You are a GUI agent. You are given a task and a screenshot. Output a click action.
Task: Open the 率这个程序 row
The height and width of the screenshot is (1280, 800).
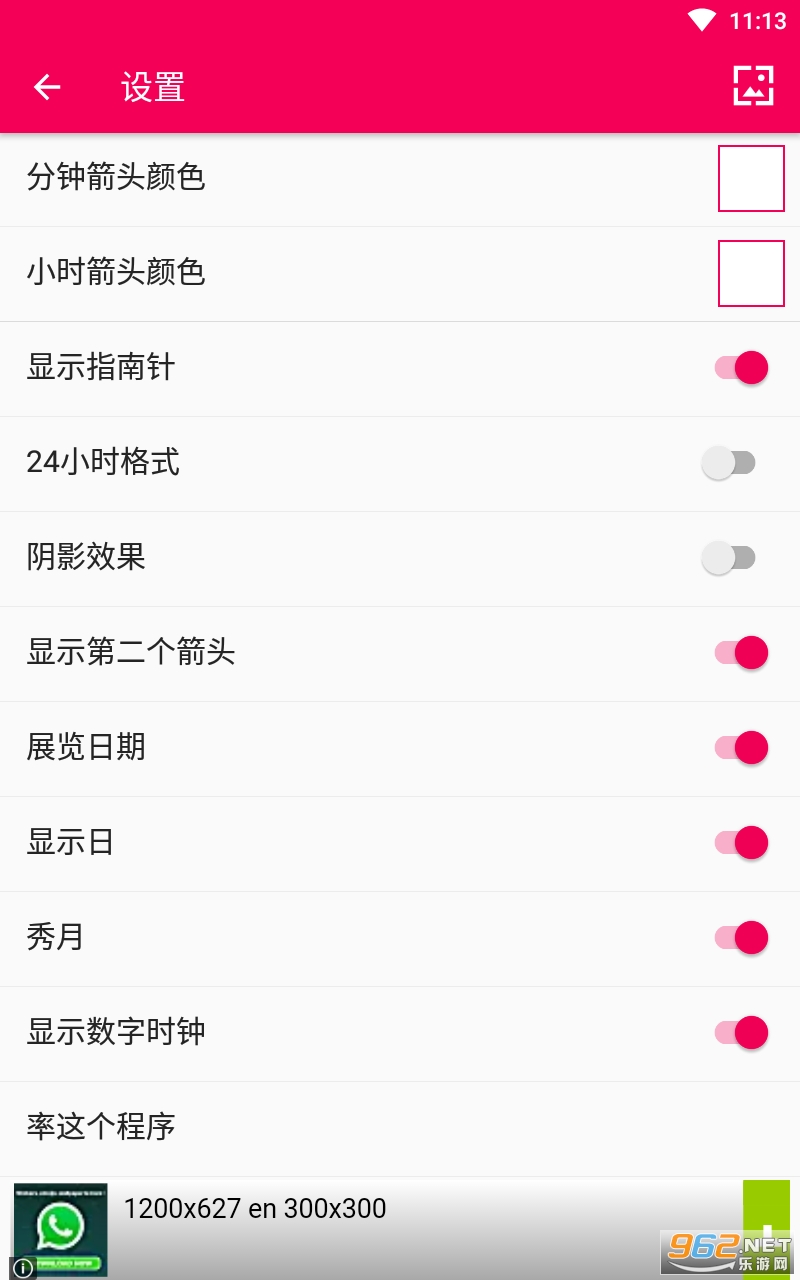[x=400, y=1128]
